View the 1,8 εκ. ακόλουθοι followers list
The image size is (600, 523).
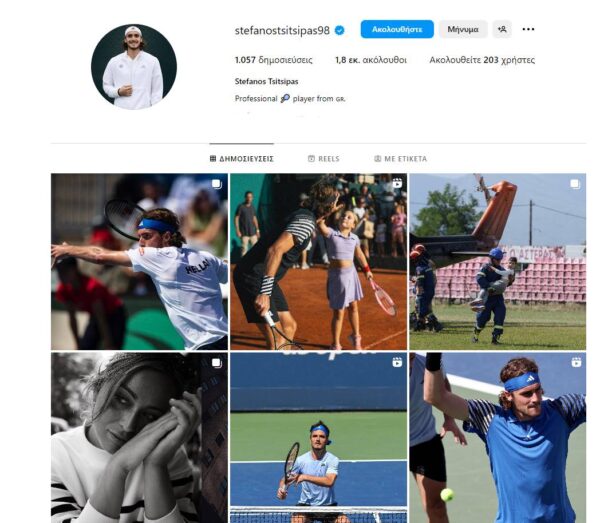pos(370,60)
